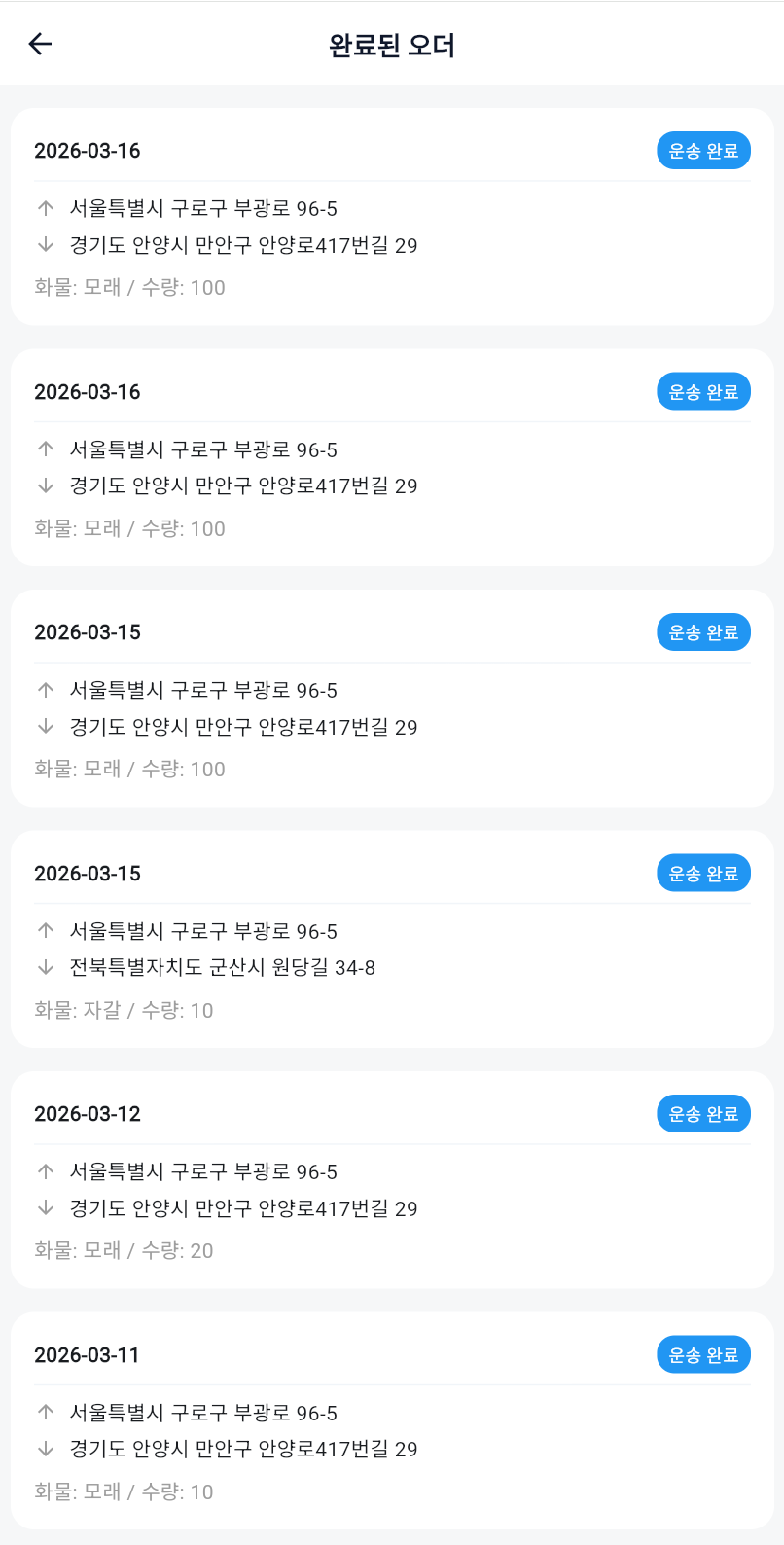The height and width of the screenshot is (1545, 784).
Task: Select the 완료된 오더 page title
Action: tap(392, 44)
